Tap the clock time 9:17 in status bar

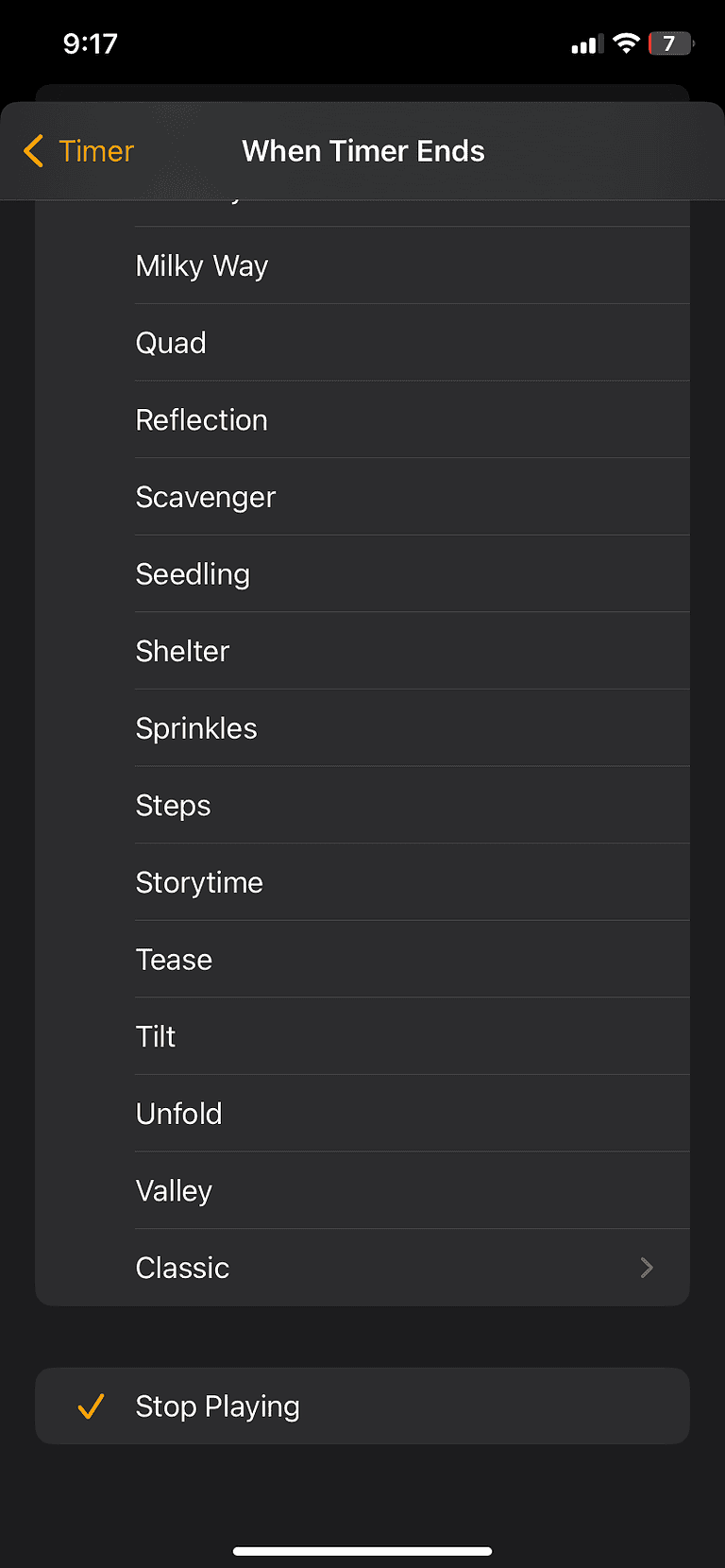tap(91, 43)
